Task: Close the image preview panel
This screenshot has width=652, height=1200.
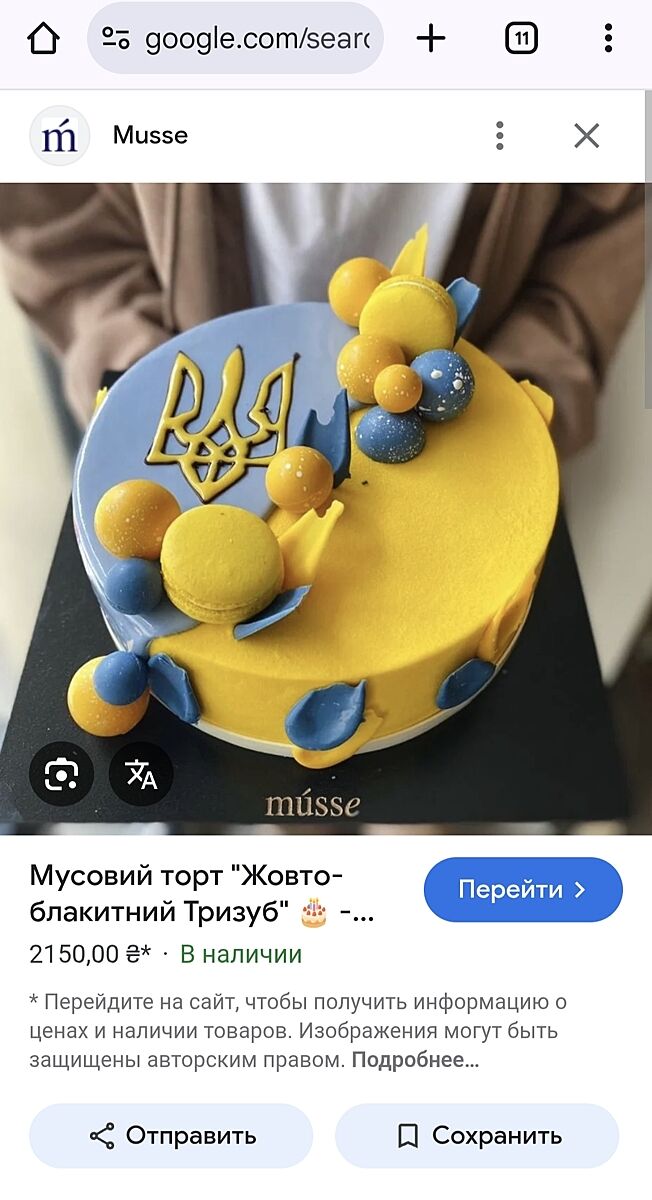Action: click(587, 135)
